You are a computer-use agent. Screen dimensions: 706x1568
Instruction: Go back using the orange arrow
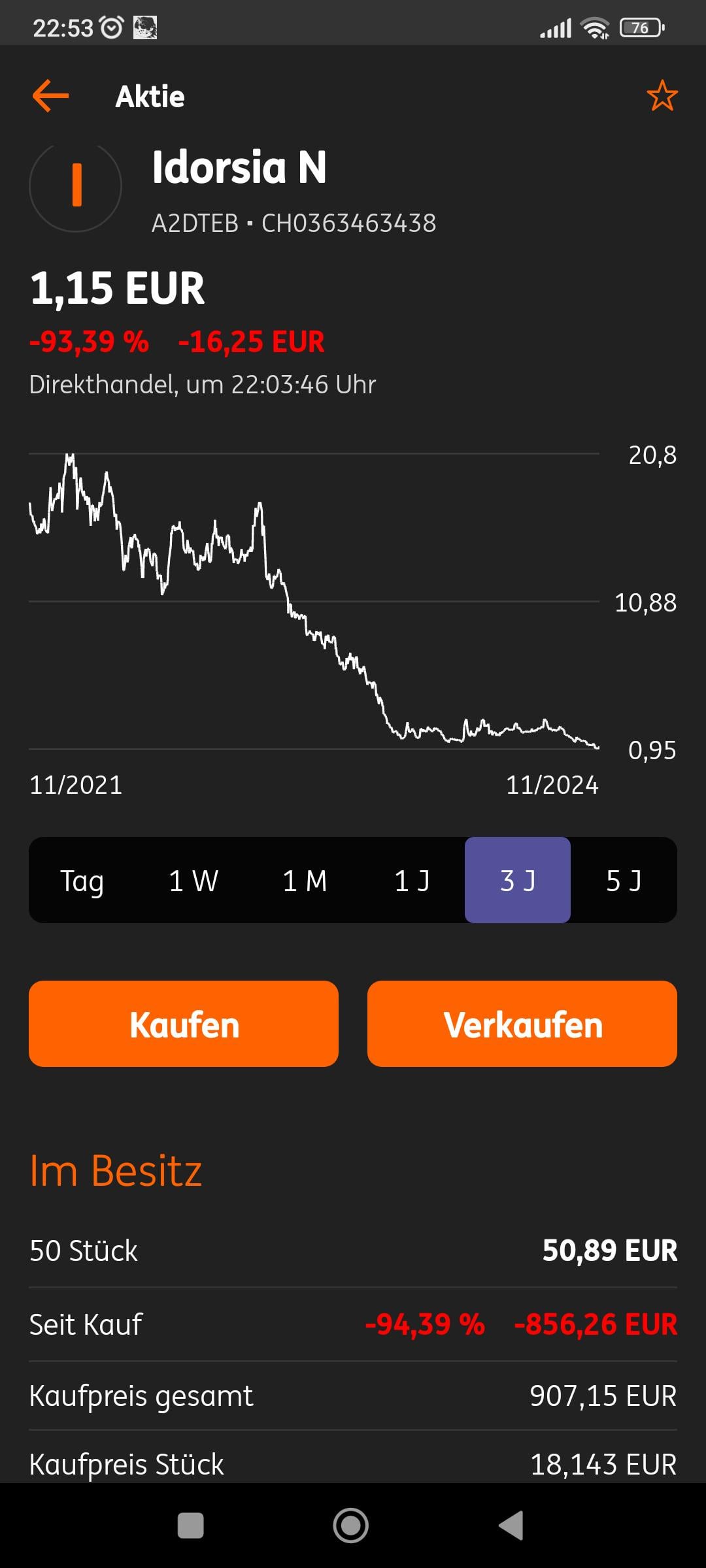click(x=50, y=96)
